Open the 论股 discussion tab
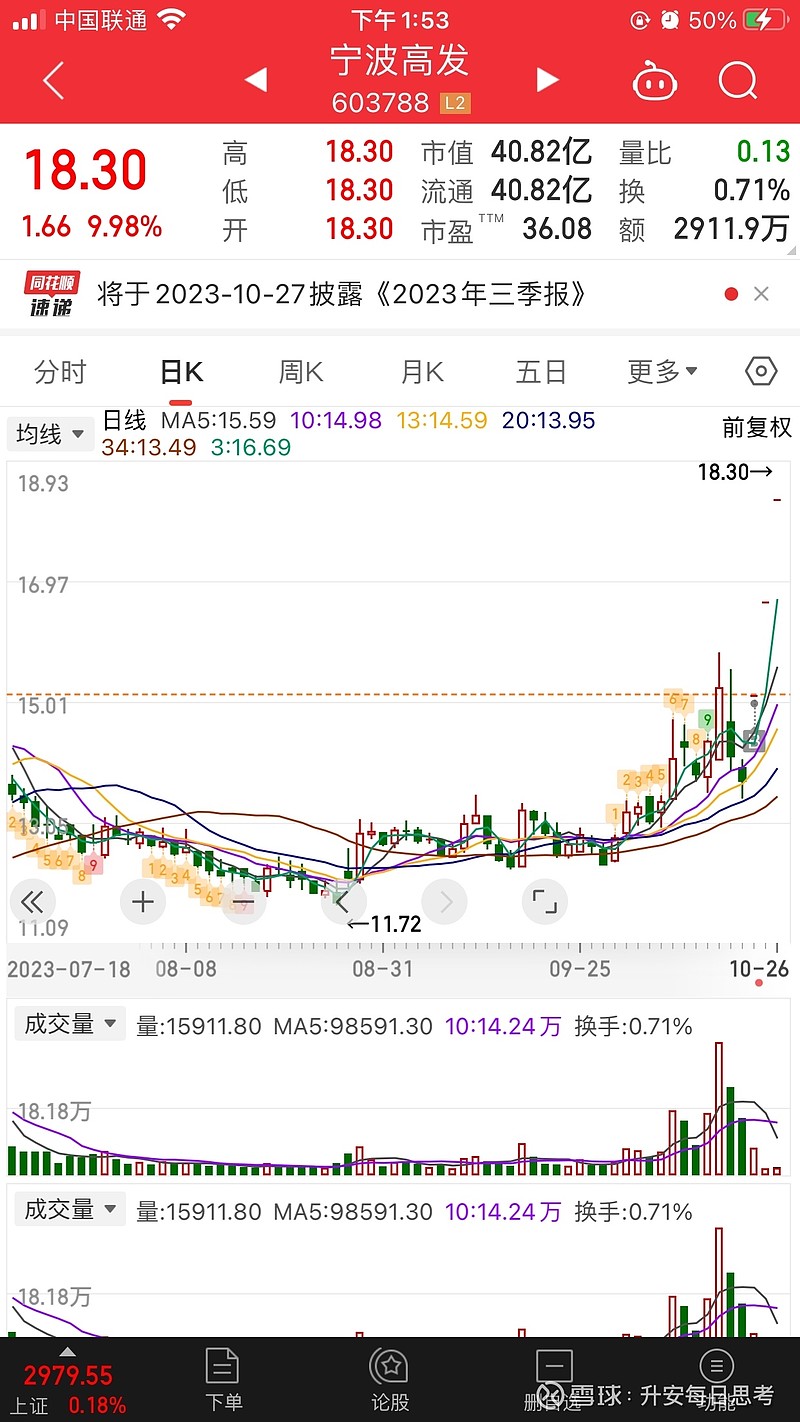Viewport: 800px width, 1422px height. (x=389, y=1378)
